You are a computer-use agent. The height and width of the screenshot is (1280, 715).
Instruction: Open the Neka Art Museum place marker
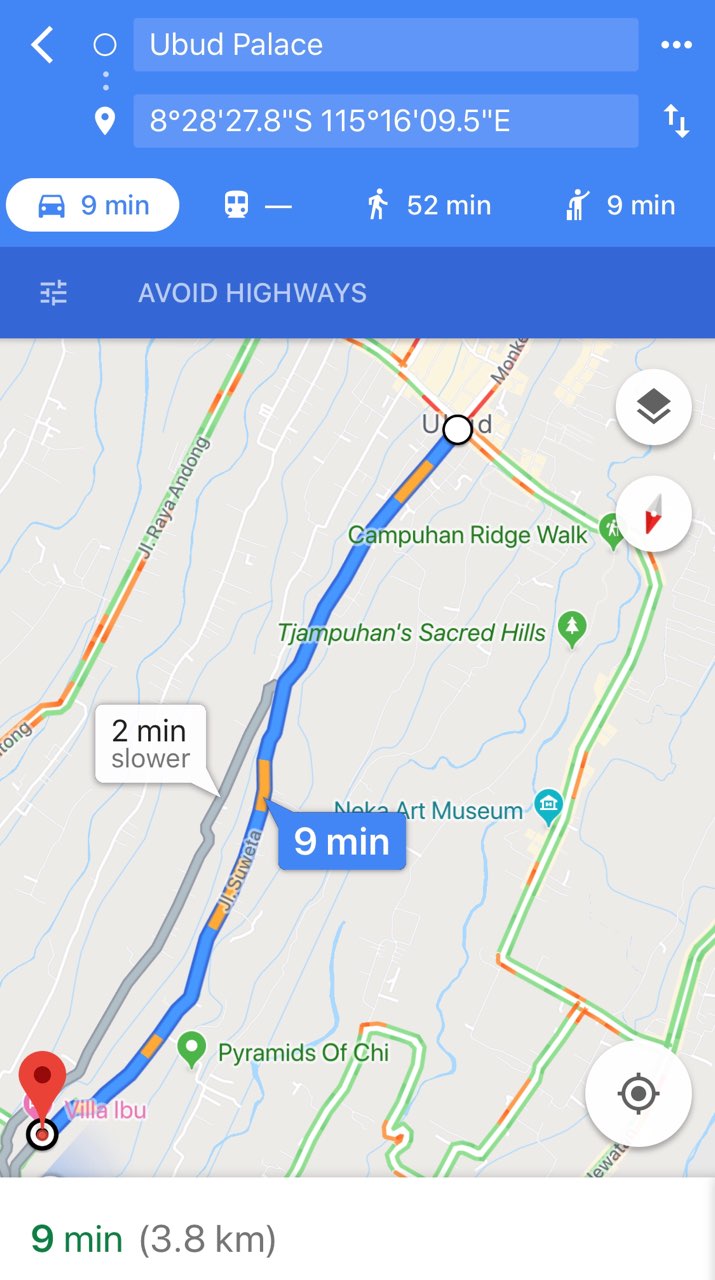548,804
